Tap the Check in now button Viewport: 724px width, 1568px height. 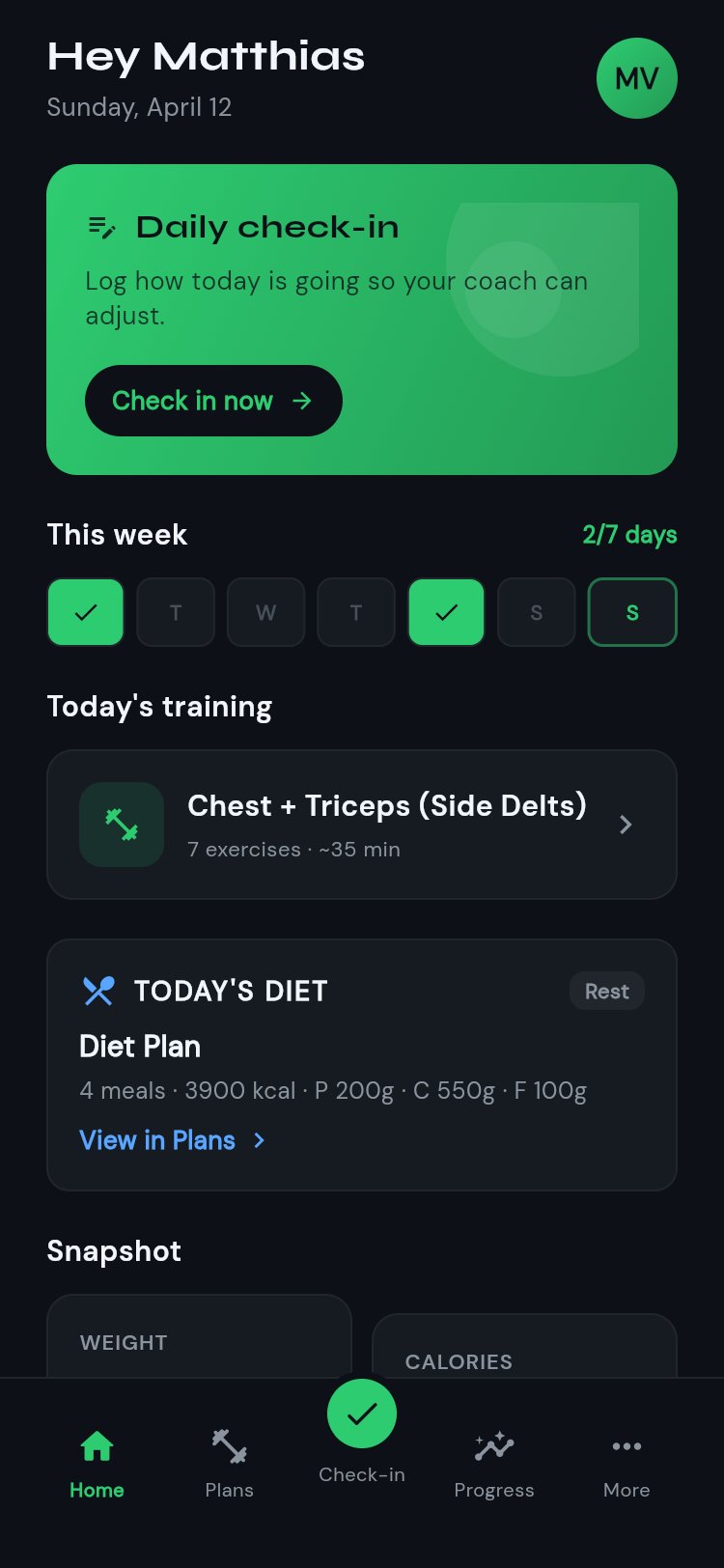pyautogui.click(x=213, y=401)
